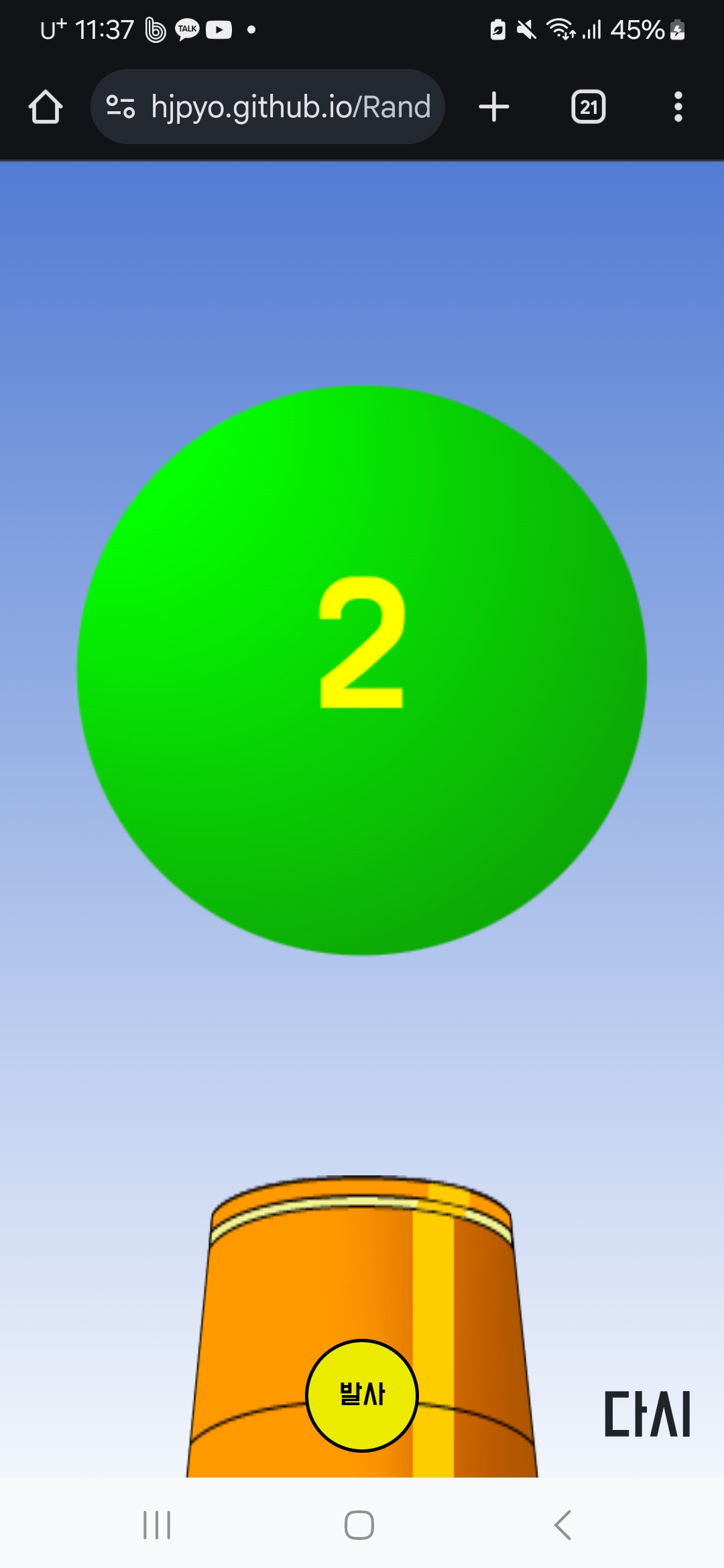
Task: Open the tab switcher showing 21
Action: pos(588,107)
